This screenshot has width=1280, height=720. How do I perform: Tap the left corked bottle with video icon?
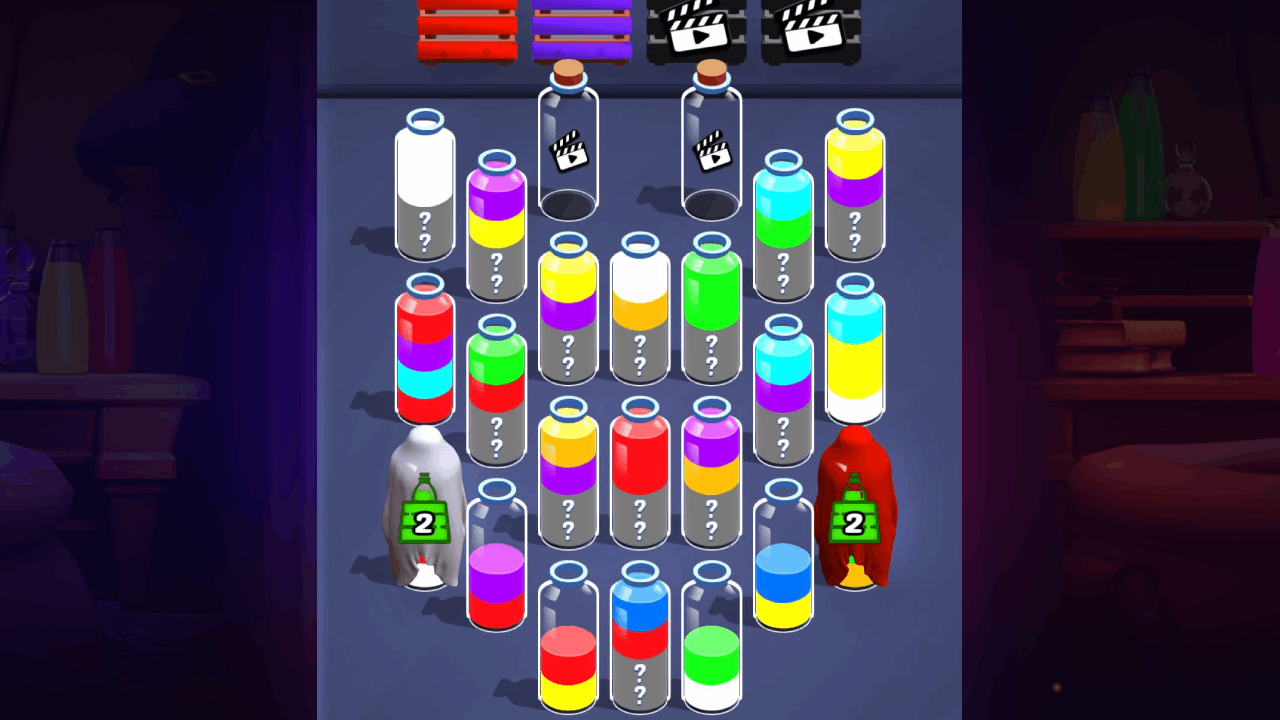568,145
